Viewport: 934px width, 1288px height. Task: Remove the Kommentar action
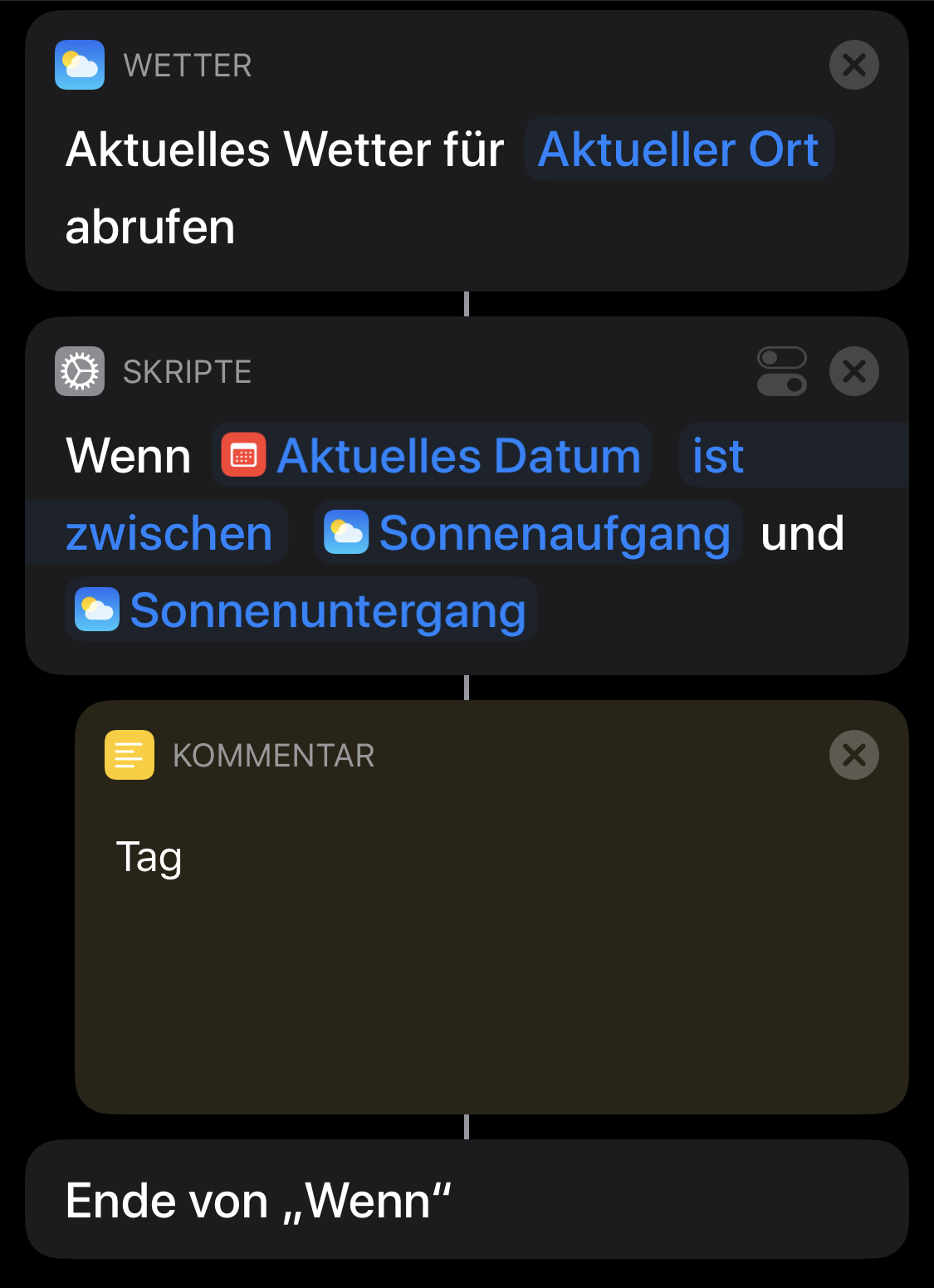pyautogui.click(x=853, y=755)
